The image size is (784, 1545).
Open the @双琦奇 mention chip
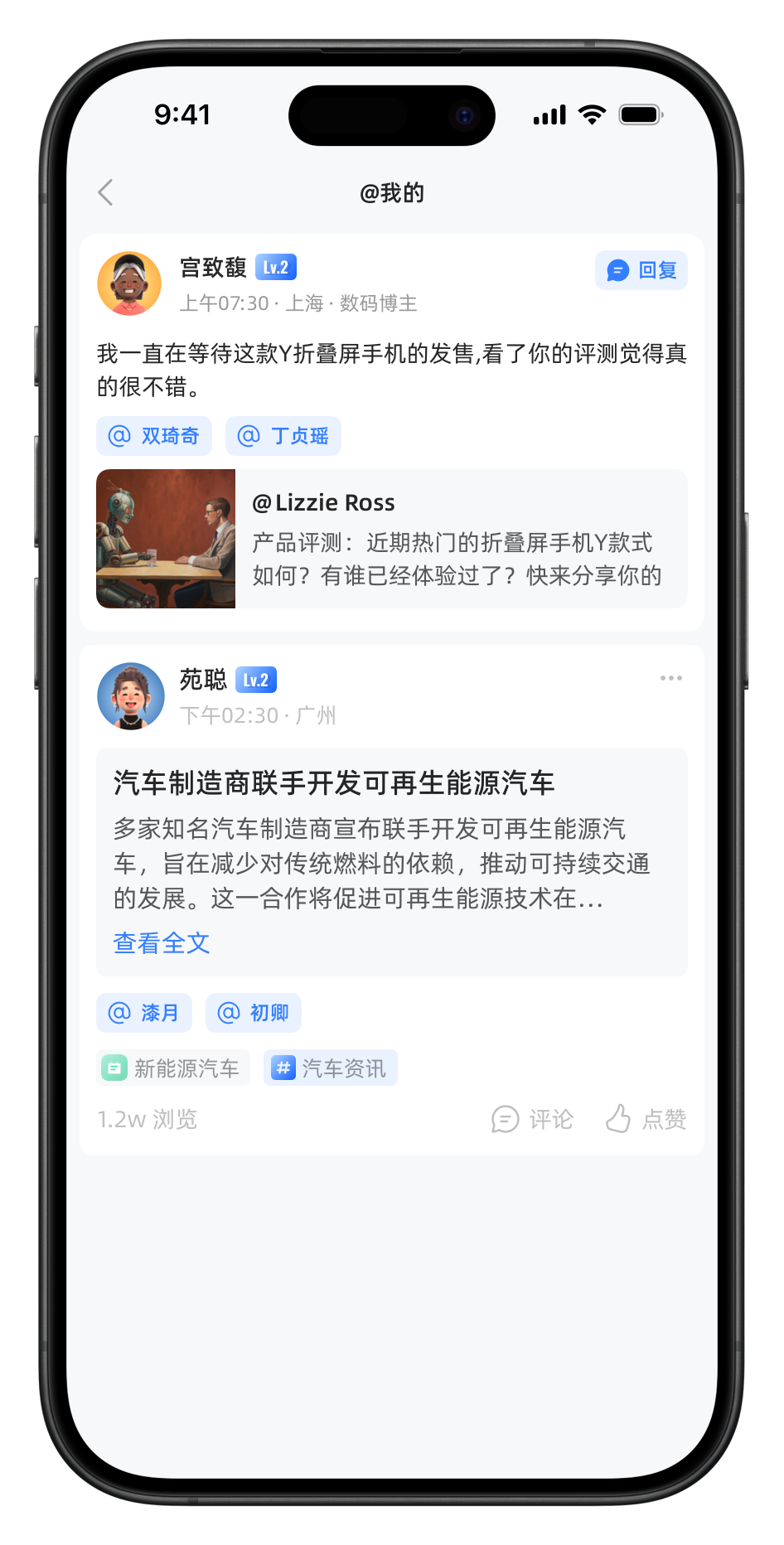pos(154,436)
